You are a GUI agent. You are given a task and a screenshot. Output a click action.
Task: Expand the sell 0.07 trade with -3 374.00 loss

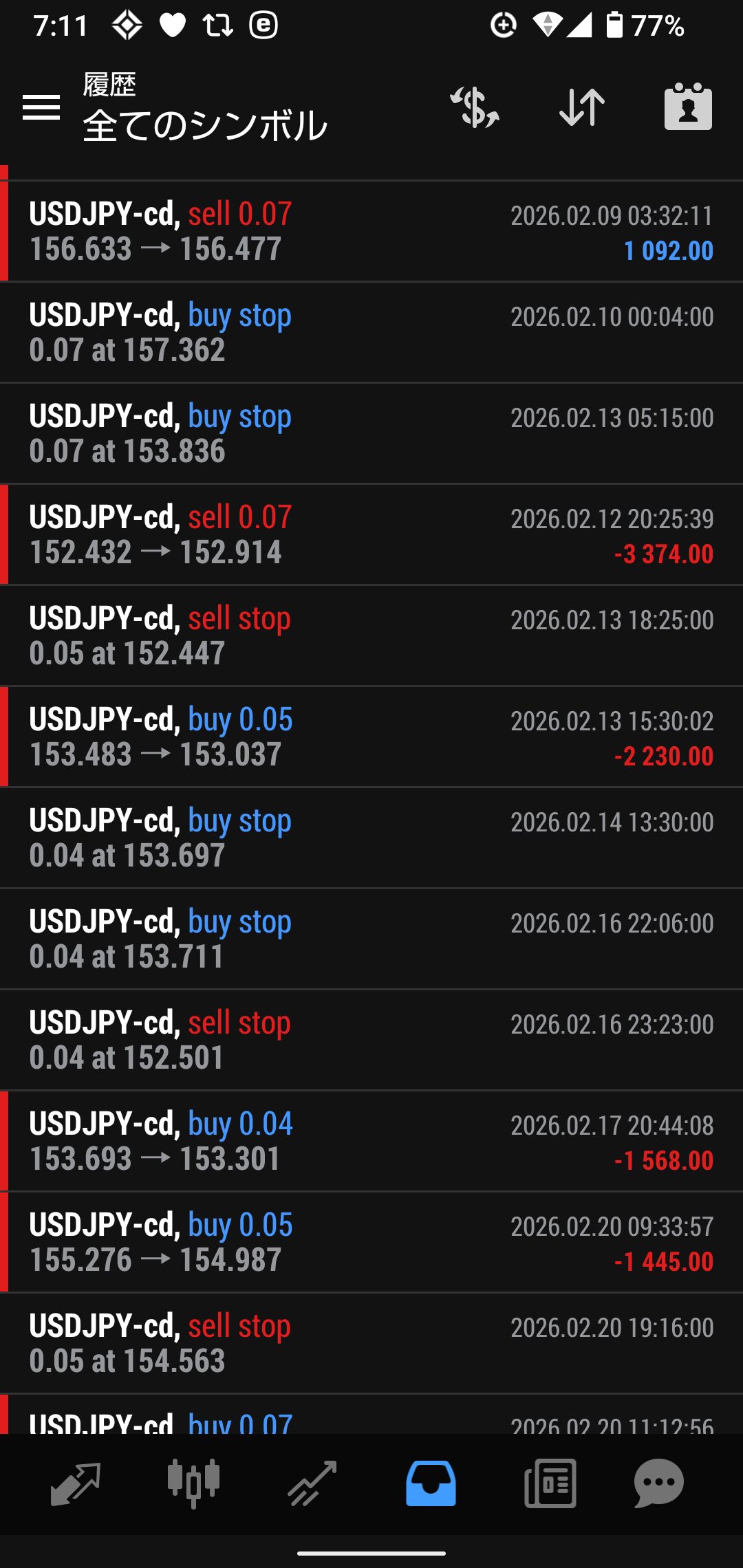pos(371,535)
